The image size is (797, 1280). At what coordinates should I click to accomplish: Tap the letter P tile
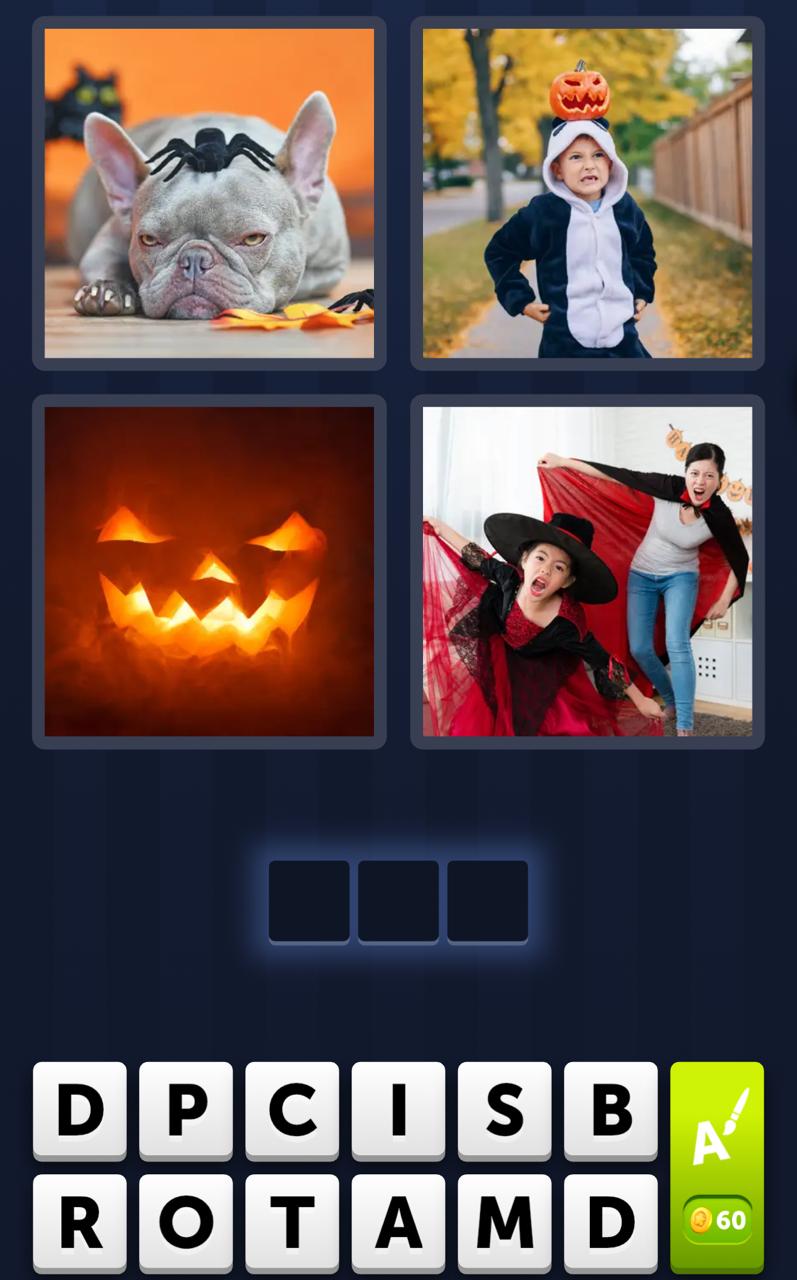186,1109
